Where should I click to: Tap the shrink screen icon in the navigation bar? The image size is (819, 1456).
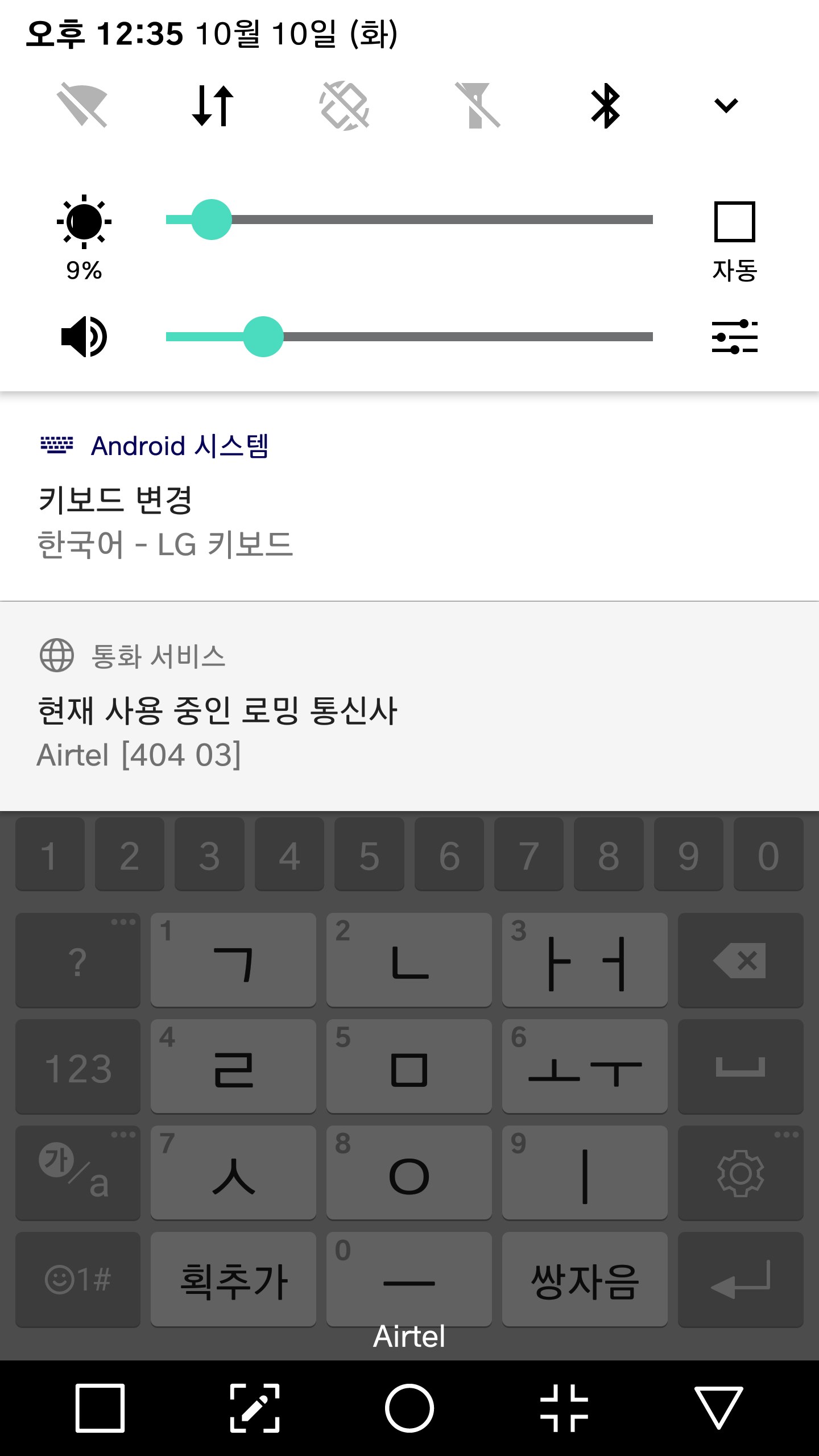point(564,1408)
